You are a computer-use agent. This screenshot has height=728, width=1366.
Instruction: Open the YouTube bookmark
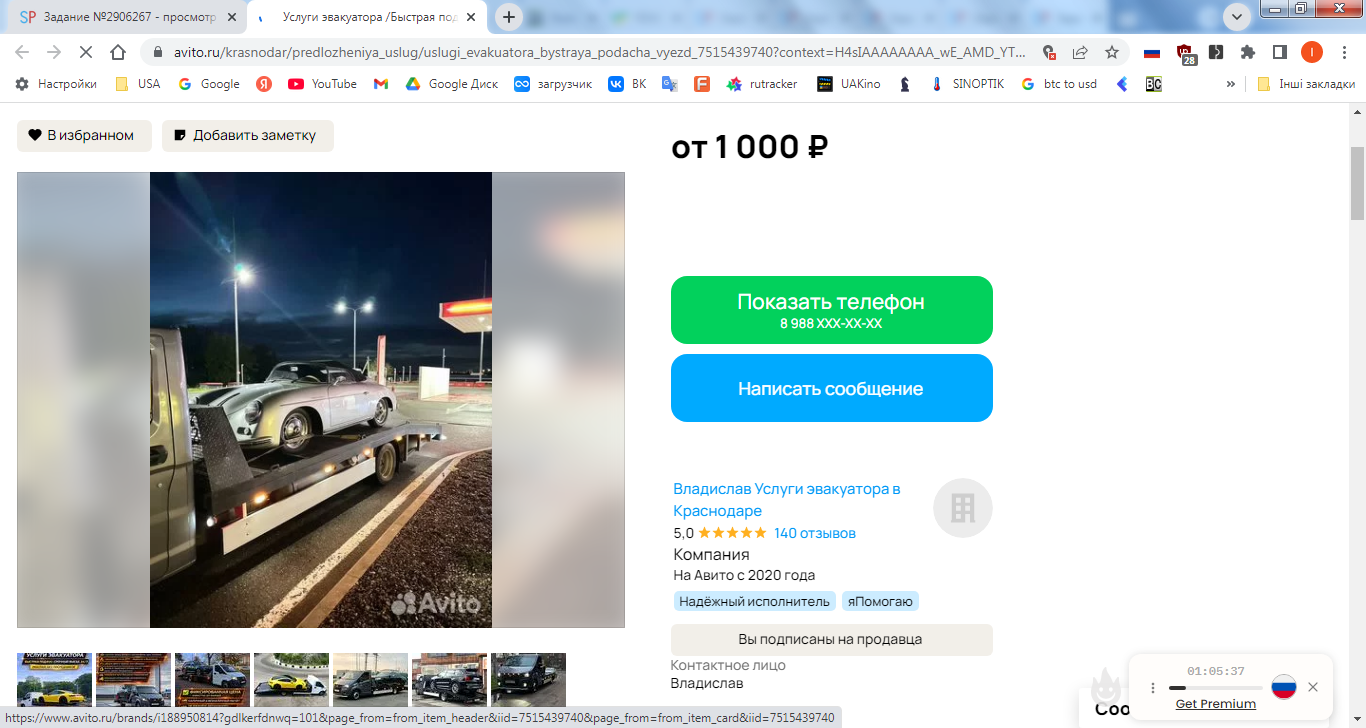point(322,84)
